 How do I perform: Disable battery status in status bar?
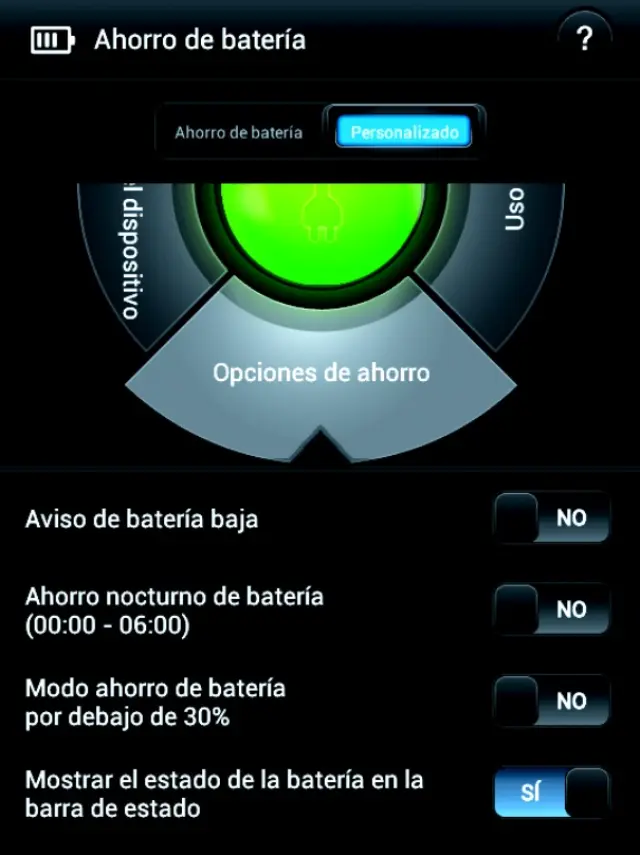[x=552, y=793]
